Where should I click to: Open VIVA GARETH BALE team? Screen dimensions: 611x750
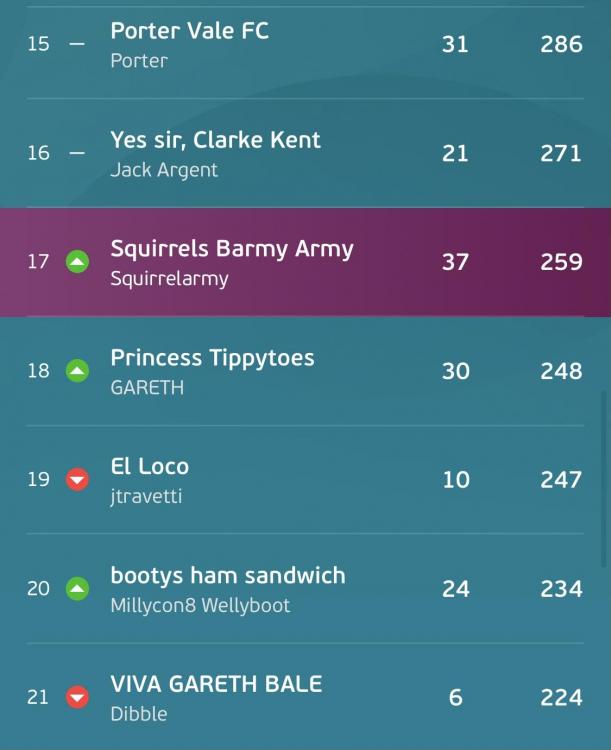(305, 697)
